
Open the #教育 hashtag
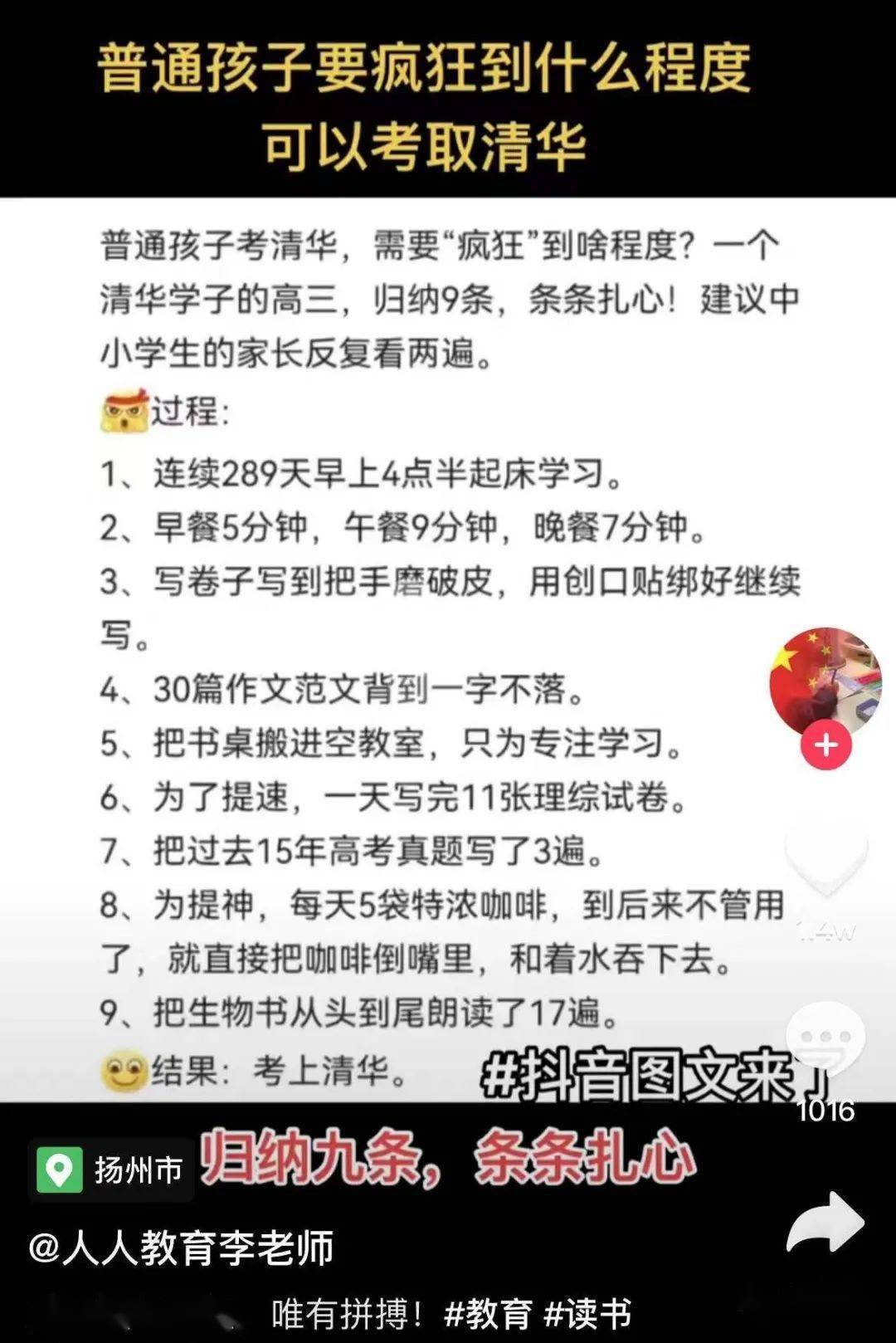pyautogui.click(x=488, y=1314)
